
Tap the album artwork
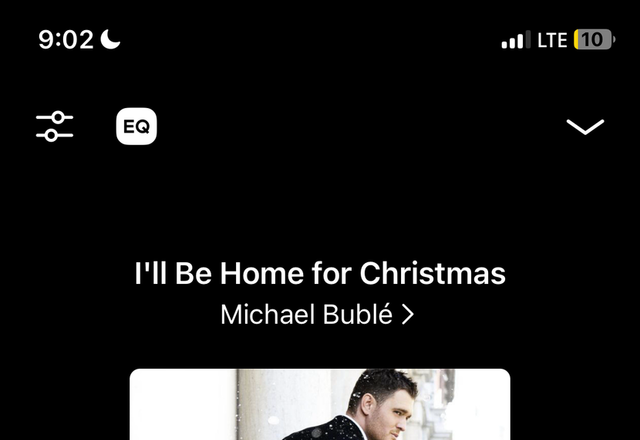(x=320, y=405)
